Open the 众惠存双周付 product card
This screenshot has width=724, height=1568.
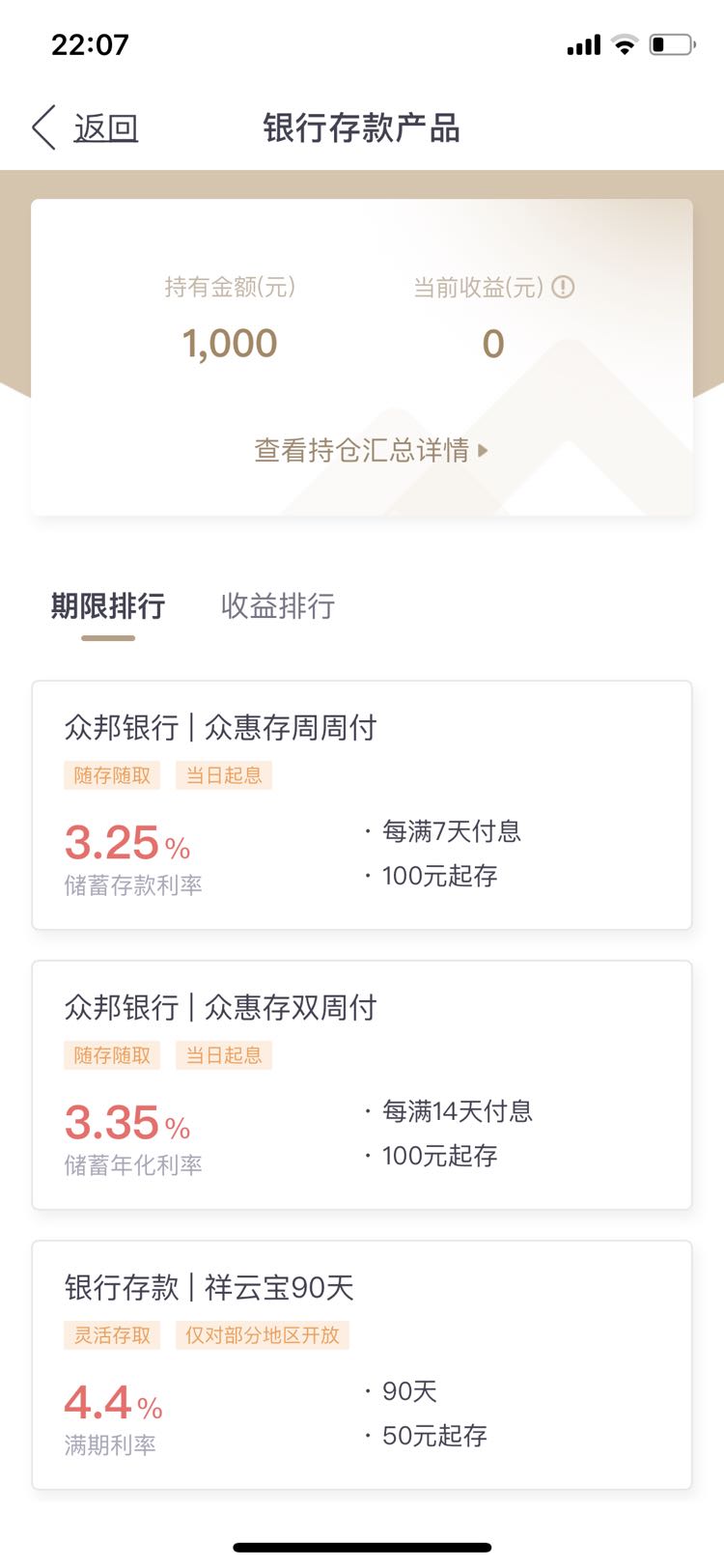point(362,1085)
